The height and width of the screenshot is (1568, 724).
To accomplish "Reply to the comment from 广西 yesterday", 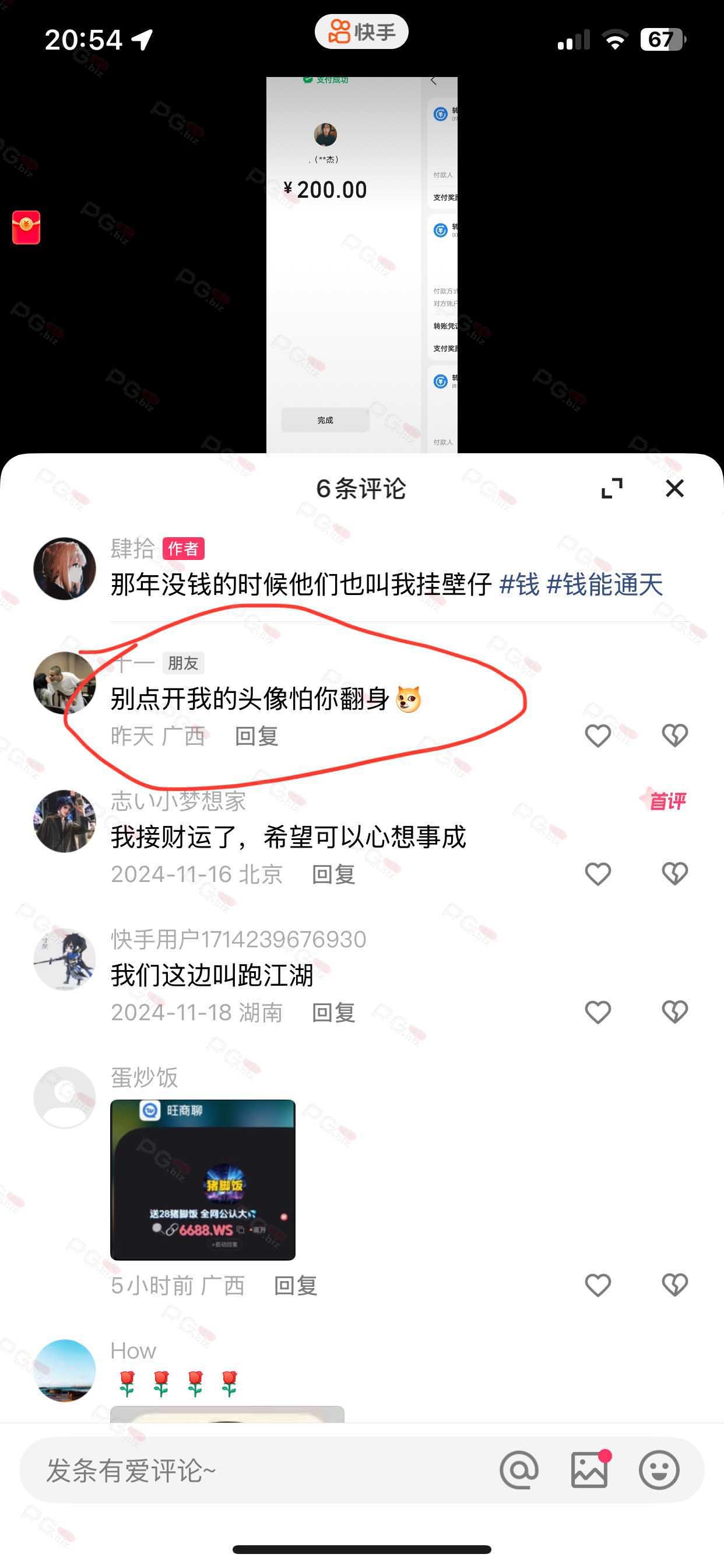I will 256,736.
